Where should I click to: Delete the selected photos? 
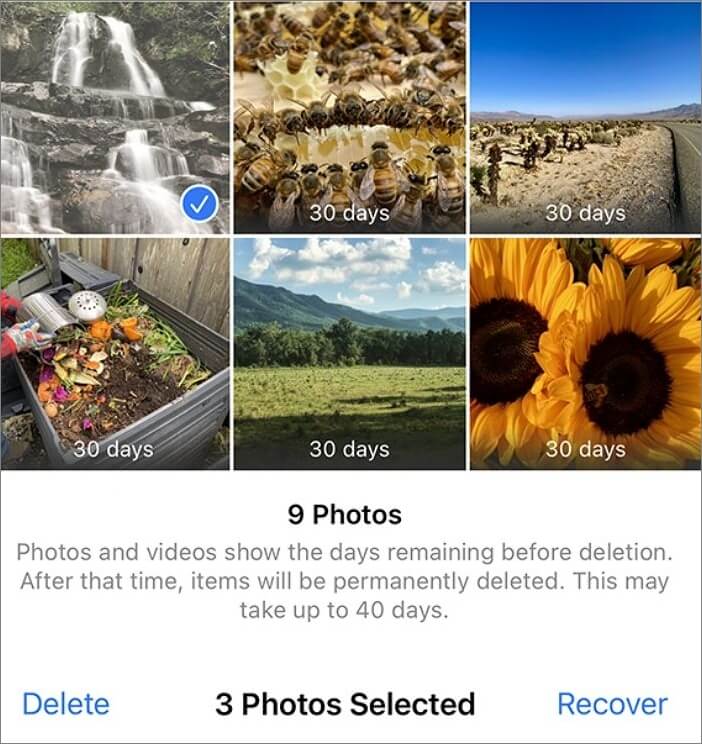(x=65, y=704)
